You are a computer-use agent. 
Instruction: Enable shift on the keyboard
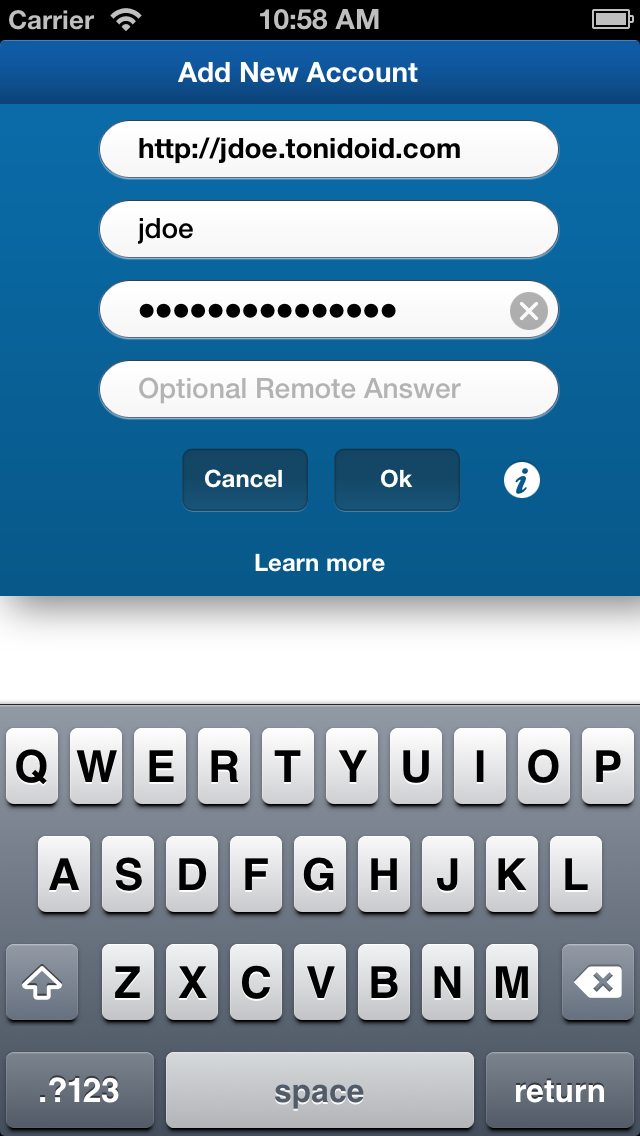(x=42, y=982)
